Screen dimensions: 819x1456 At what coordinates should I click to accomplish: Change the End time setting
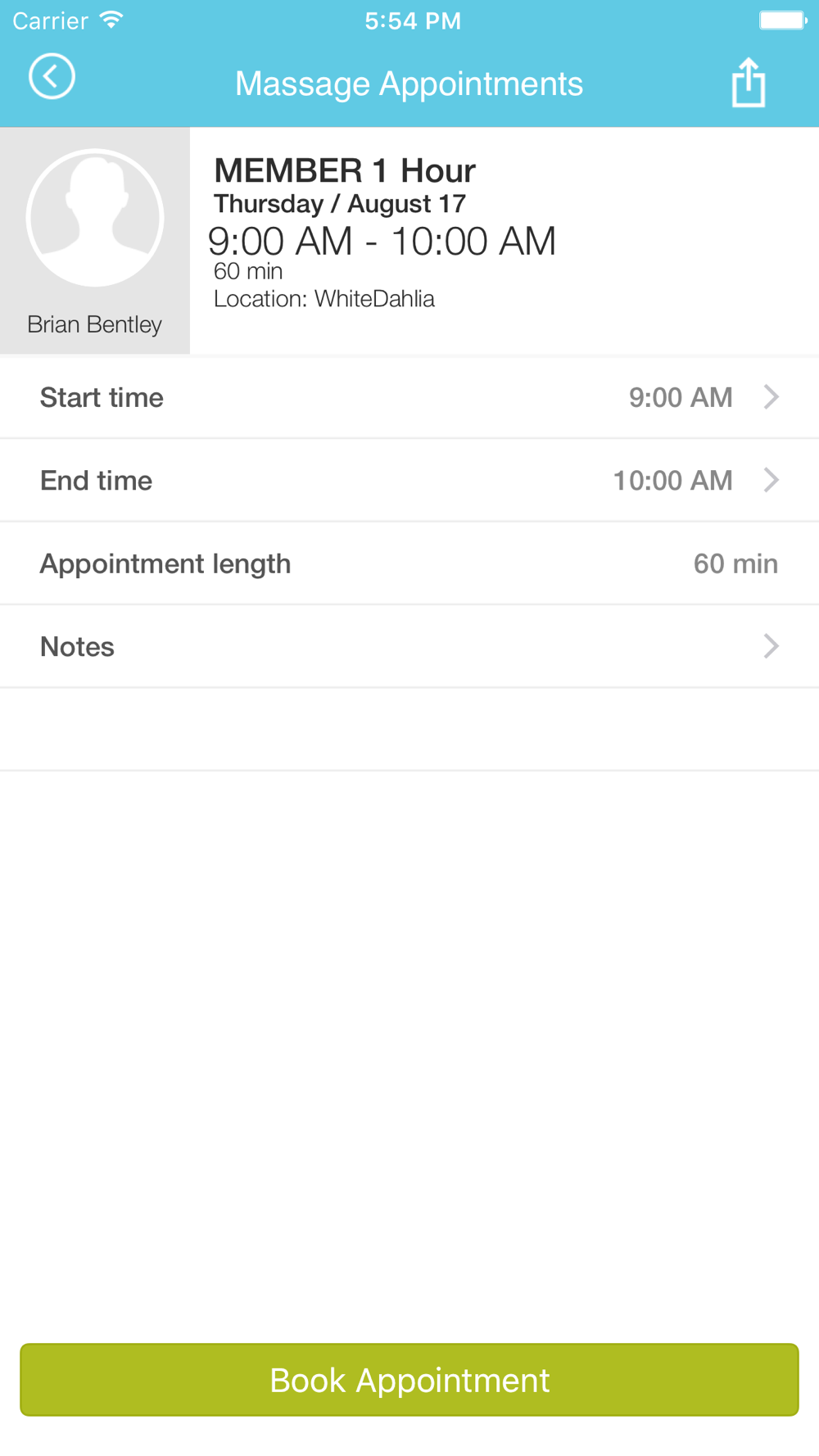click(409, 480)
